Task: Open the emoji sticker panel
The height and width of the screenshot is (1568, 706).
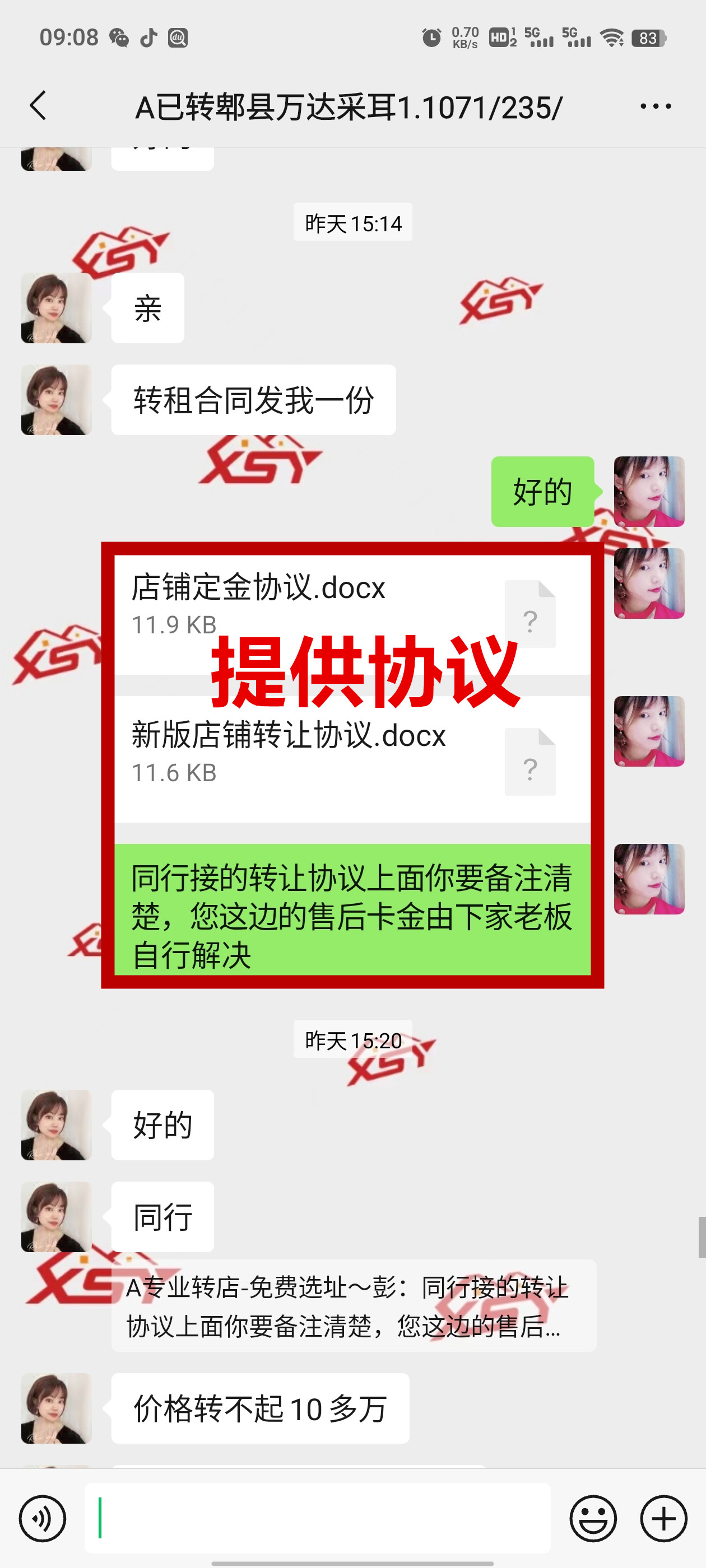Action: 593,1518
